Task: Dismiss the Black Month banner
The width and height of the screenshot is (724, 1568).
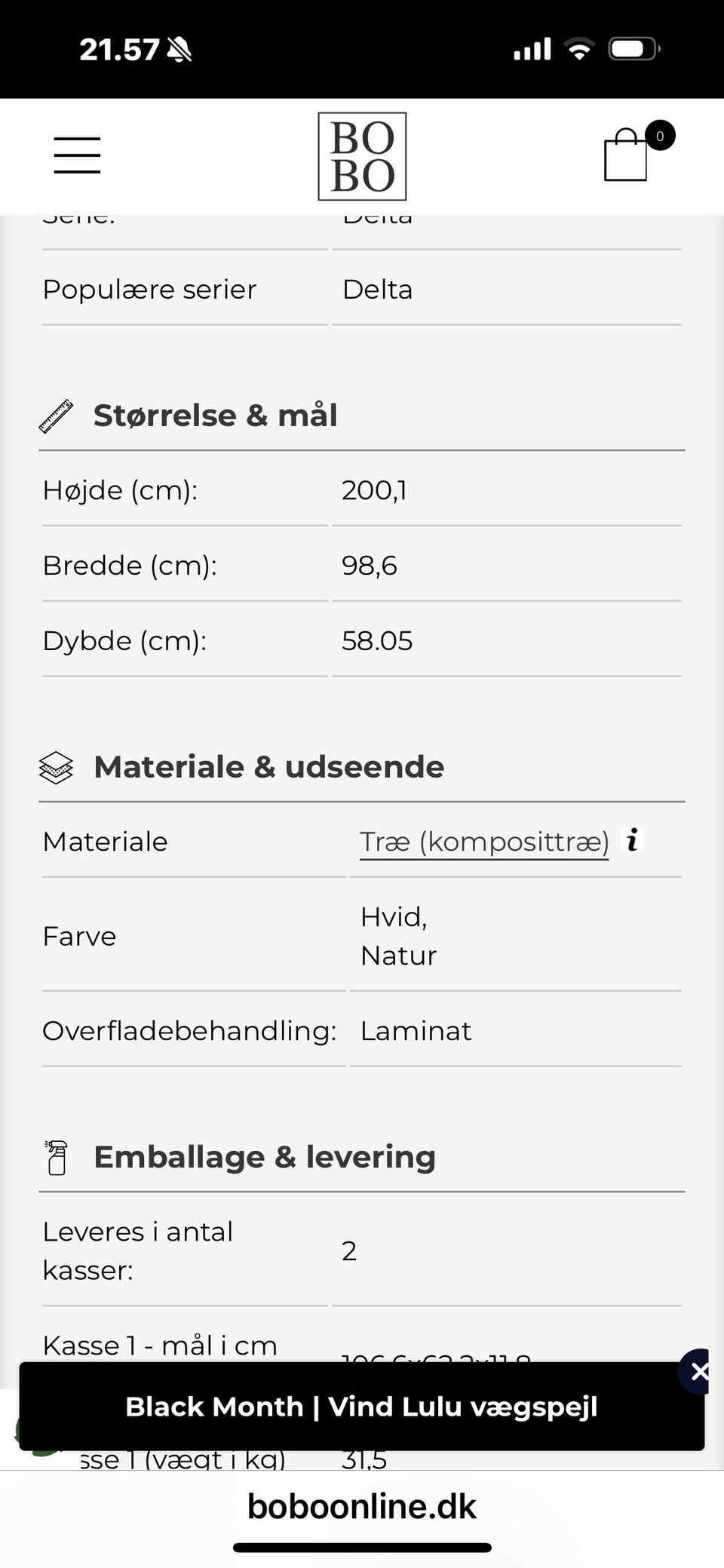Action: click(x=699, y=1371)
